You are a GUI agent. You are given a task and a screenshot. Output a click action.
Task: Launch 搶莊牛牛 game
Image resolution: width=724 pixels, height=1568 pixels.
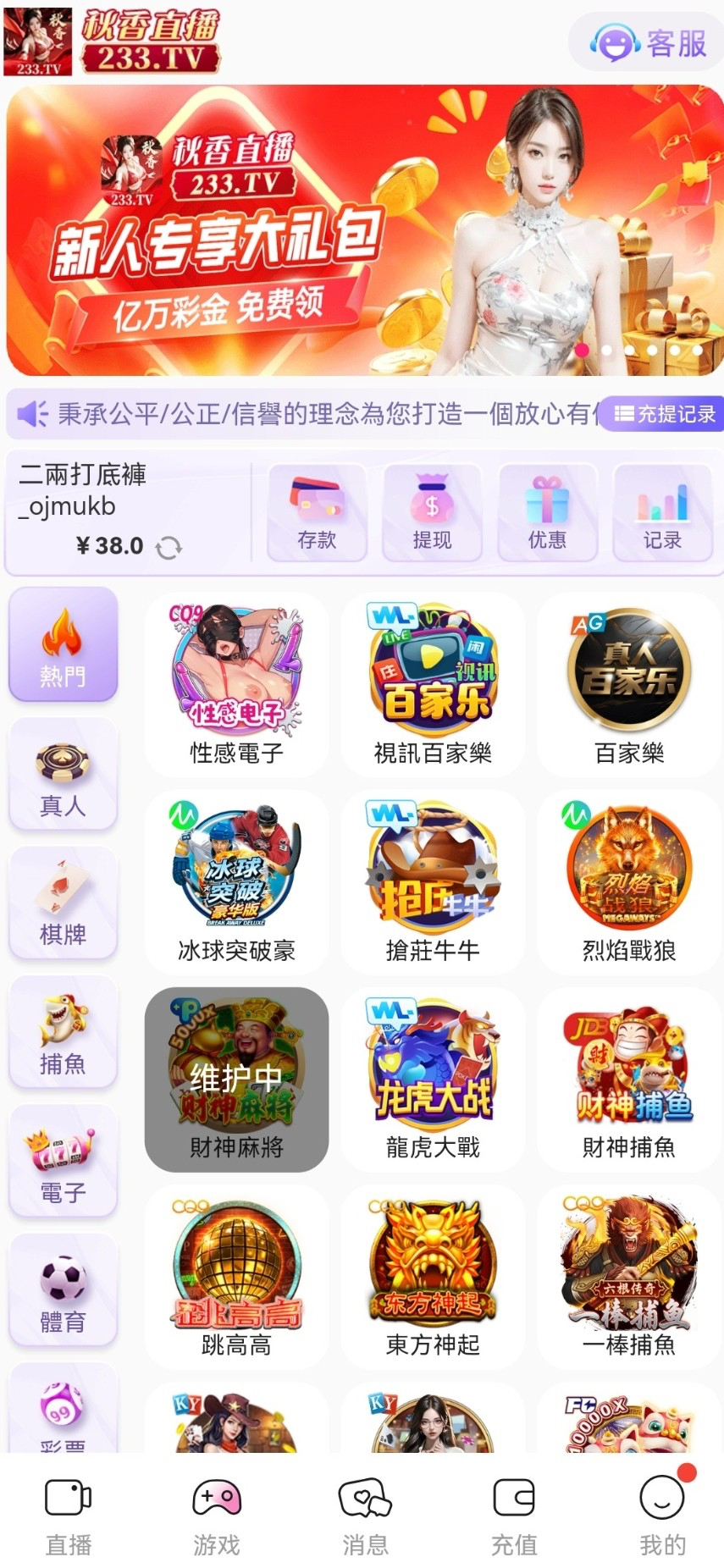tap(433, 881)
